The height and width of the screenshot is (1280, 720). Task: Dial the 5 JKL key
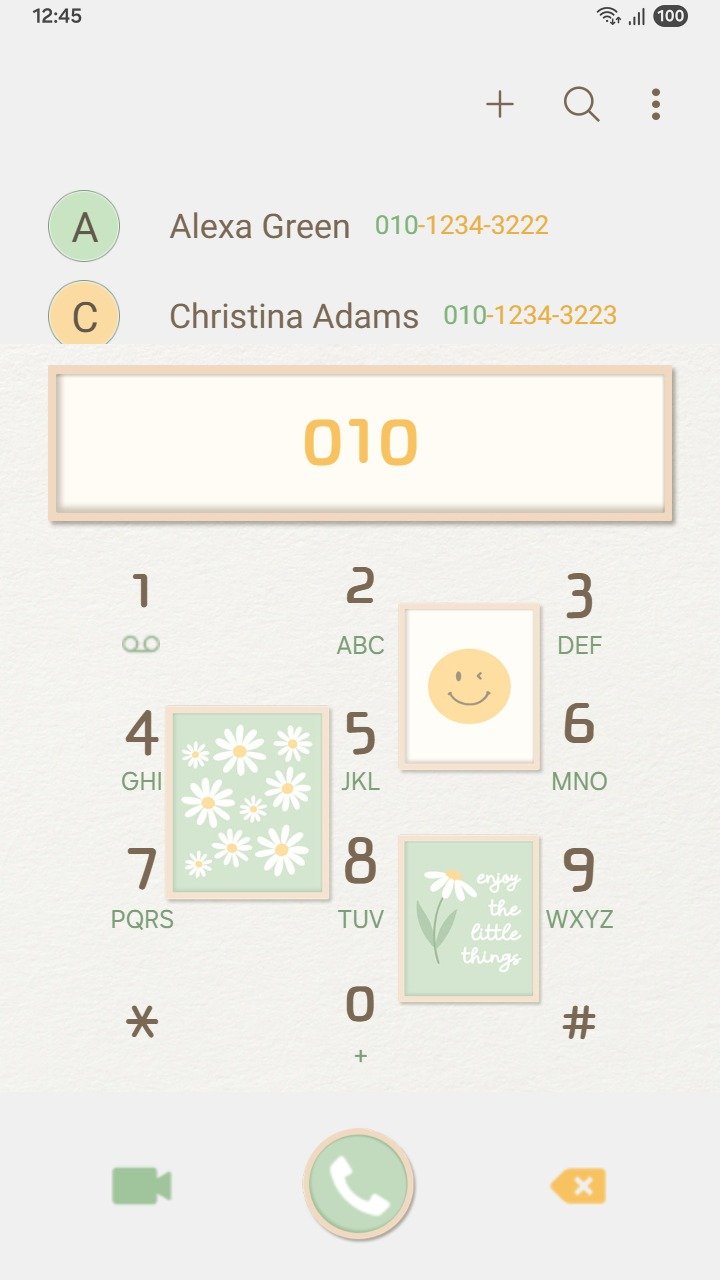point(360,748)
